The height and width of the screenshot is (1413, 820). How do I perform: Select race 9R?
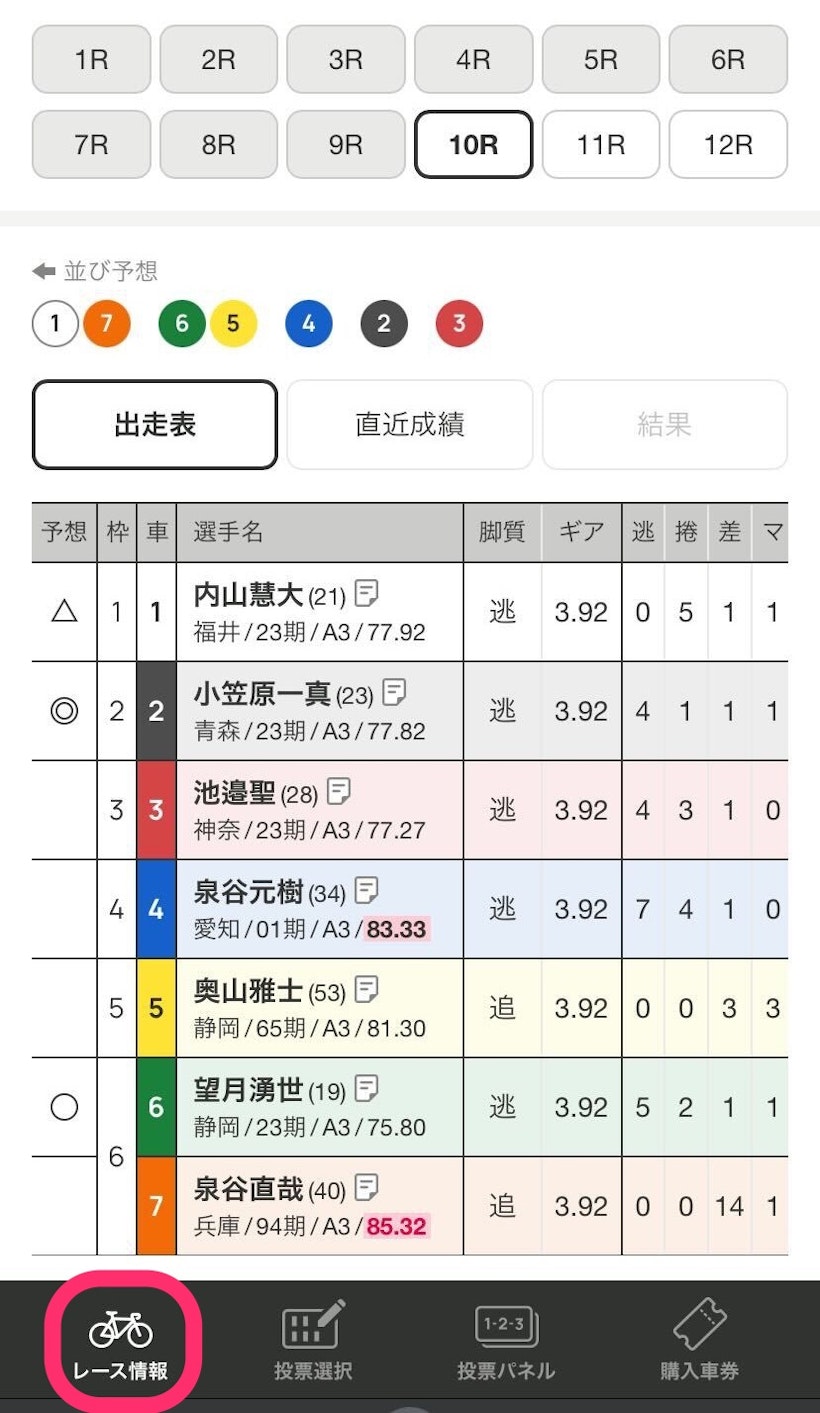345,144
